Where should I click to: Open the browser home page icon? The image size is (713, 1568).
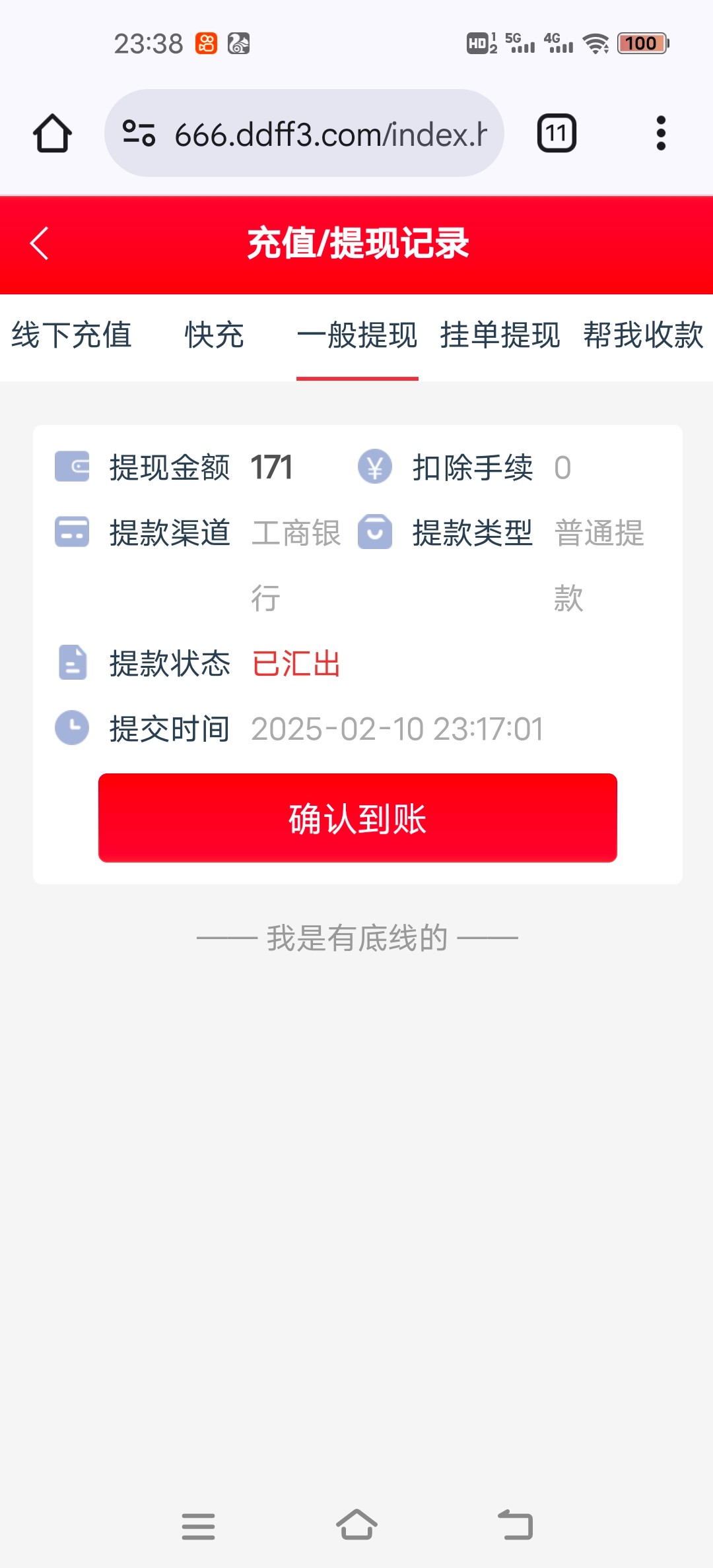click(x=52, y=133)
